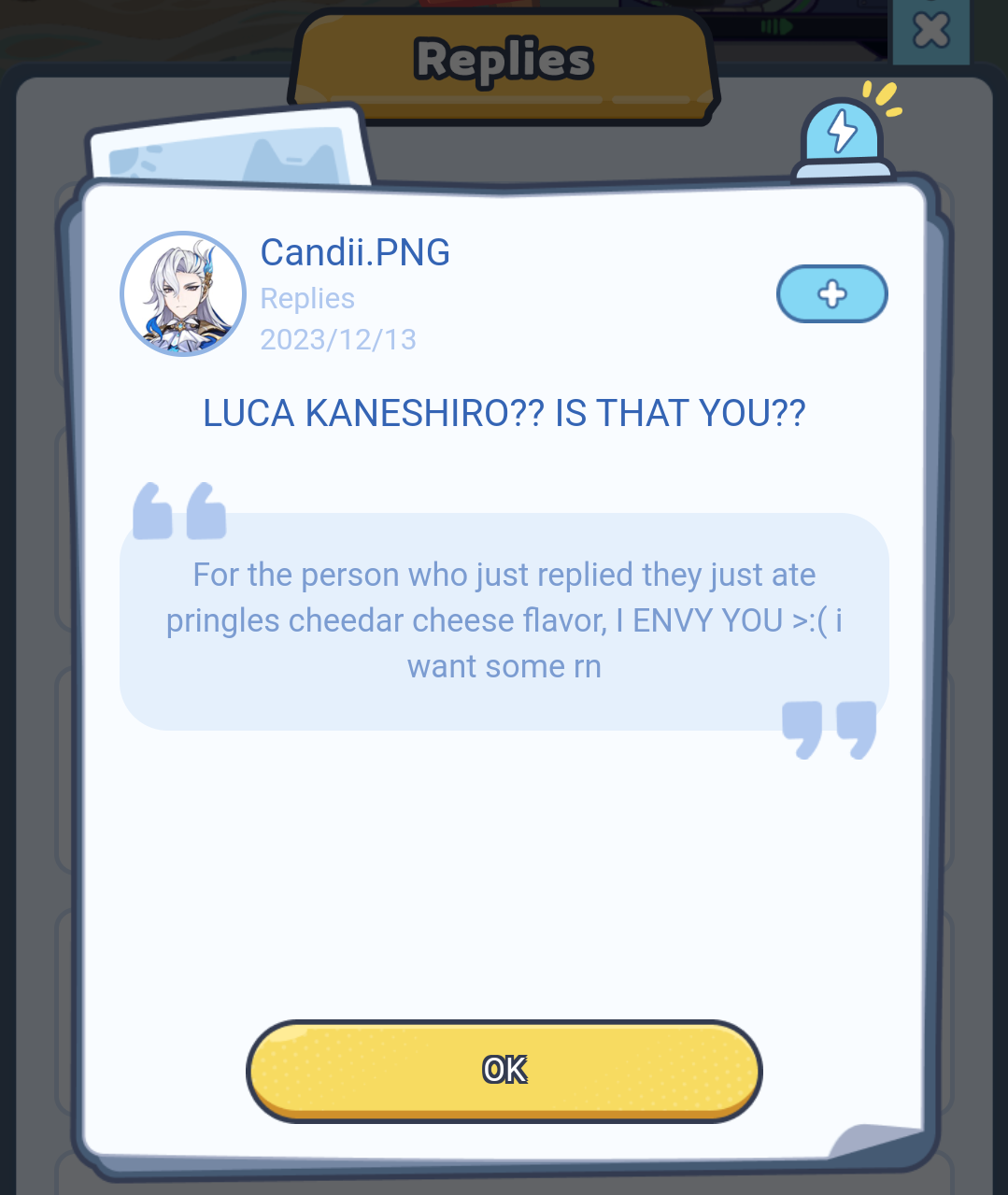The height and width of the screenshot is (1195, 1008).
Task: Tap the Replies label under the username
Action: [307, 298]
